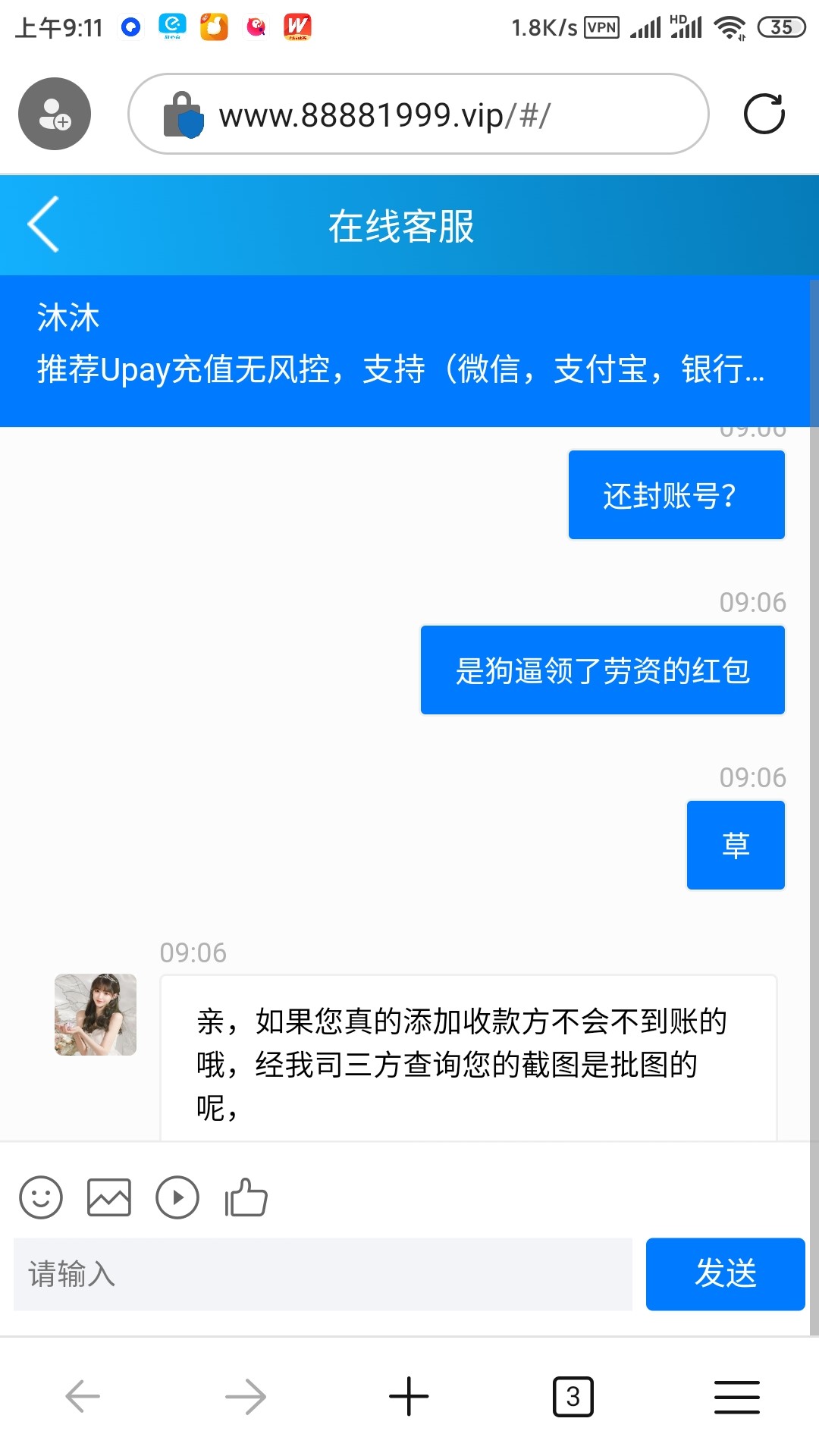
Task: Open the 沐沐 Upay recharge announcement banner
Action: click(402, 351)
